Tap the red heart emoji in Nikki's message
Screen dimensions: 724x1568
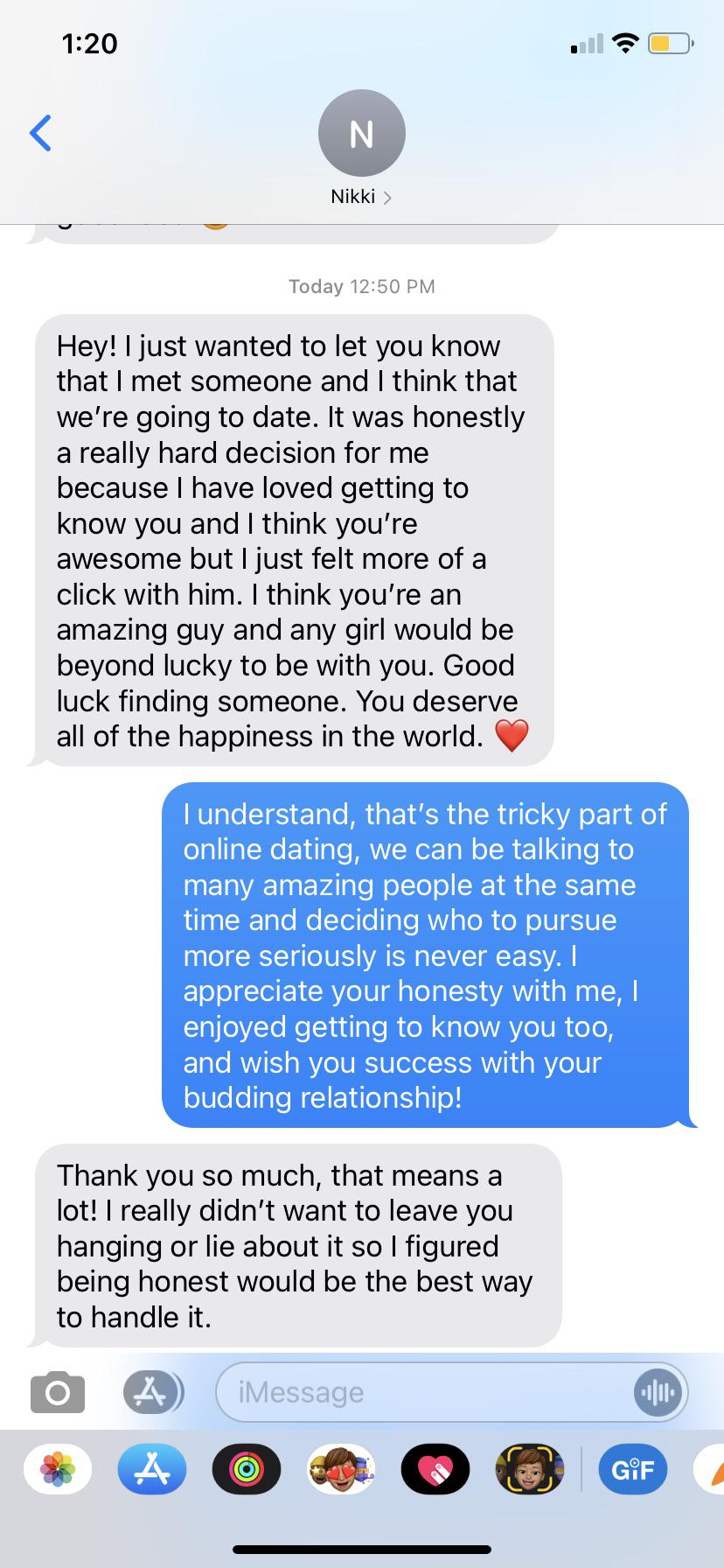513,735
